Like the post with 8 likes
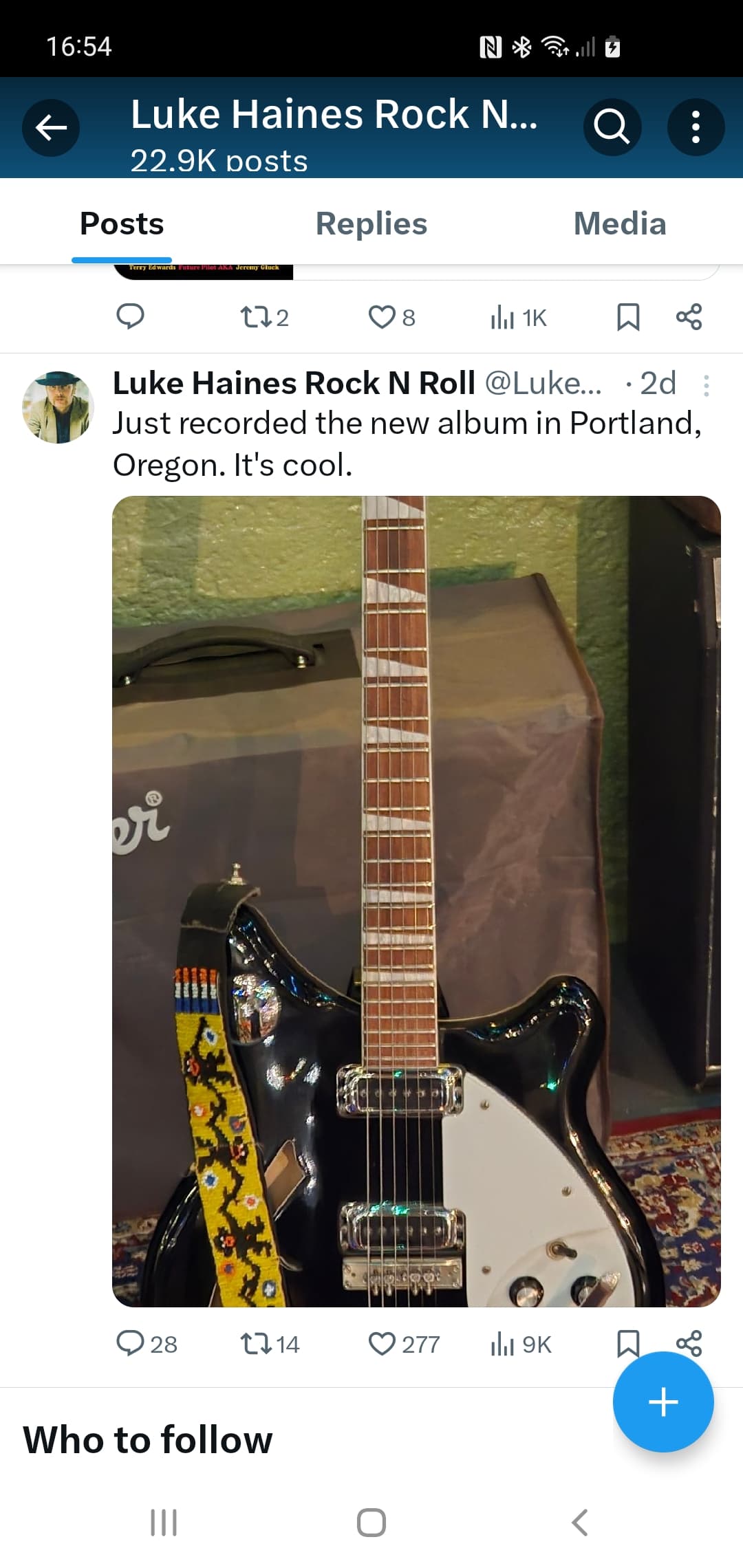 392,317
